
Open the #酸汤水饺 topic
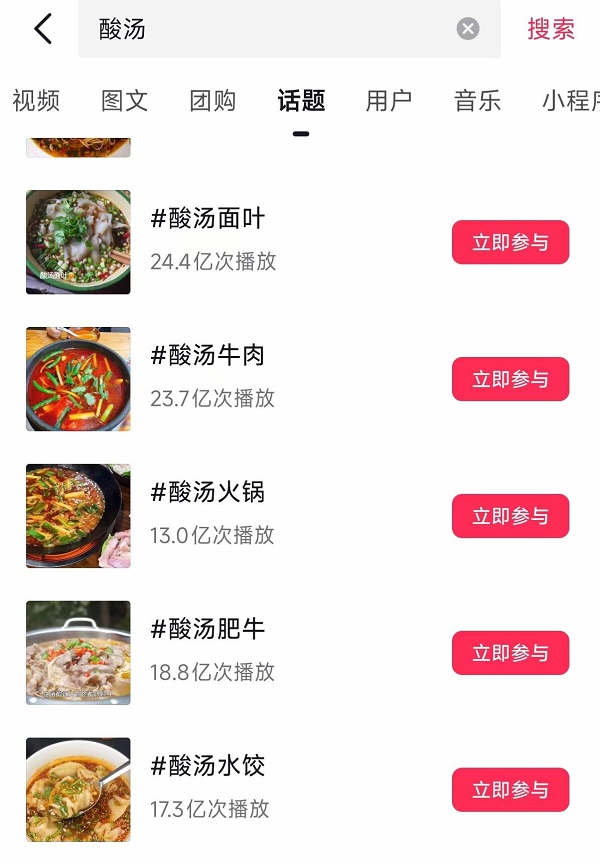click(x=208, y=767)
